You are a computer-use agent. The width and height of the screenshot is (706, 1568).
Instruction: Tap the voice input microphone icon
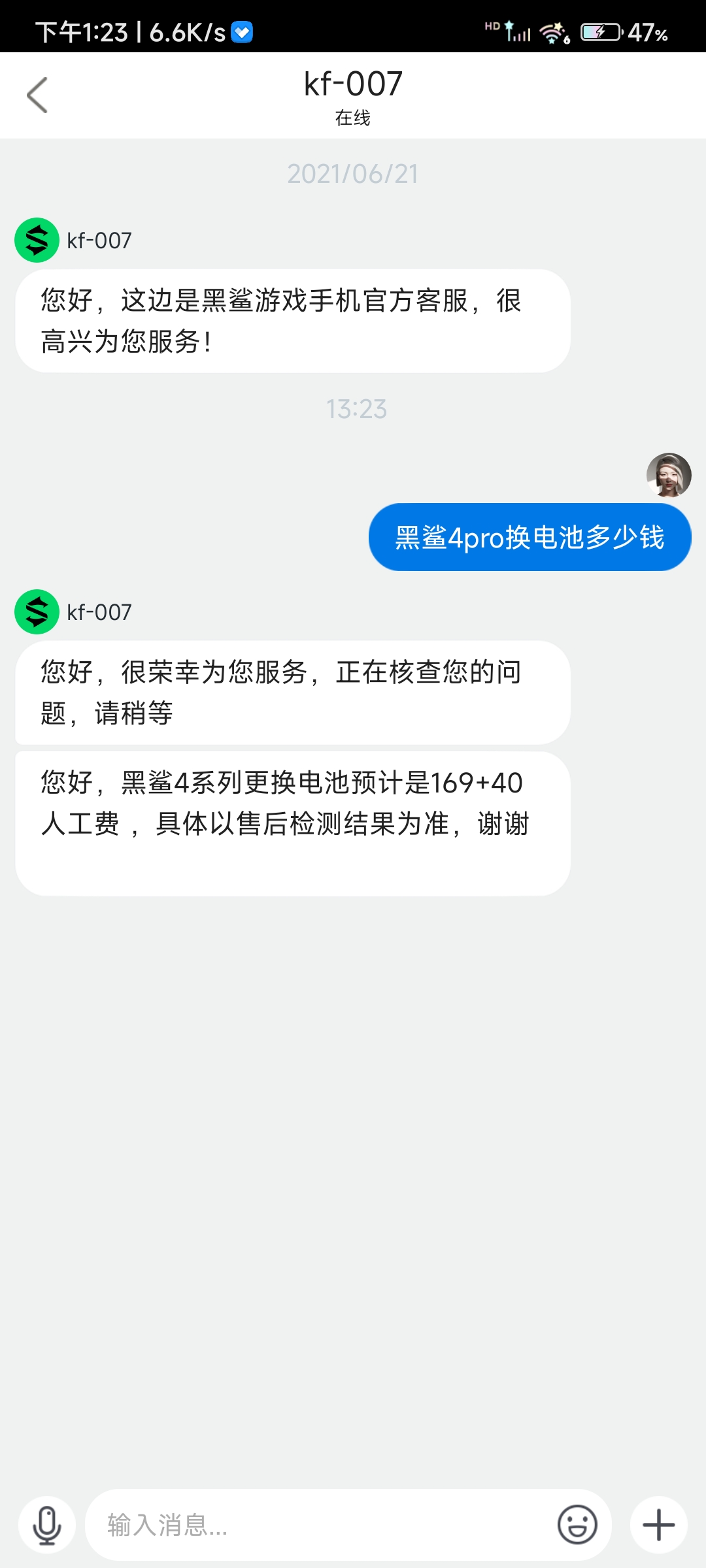click(47, 1525)
